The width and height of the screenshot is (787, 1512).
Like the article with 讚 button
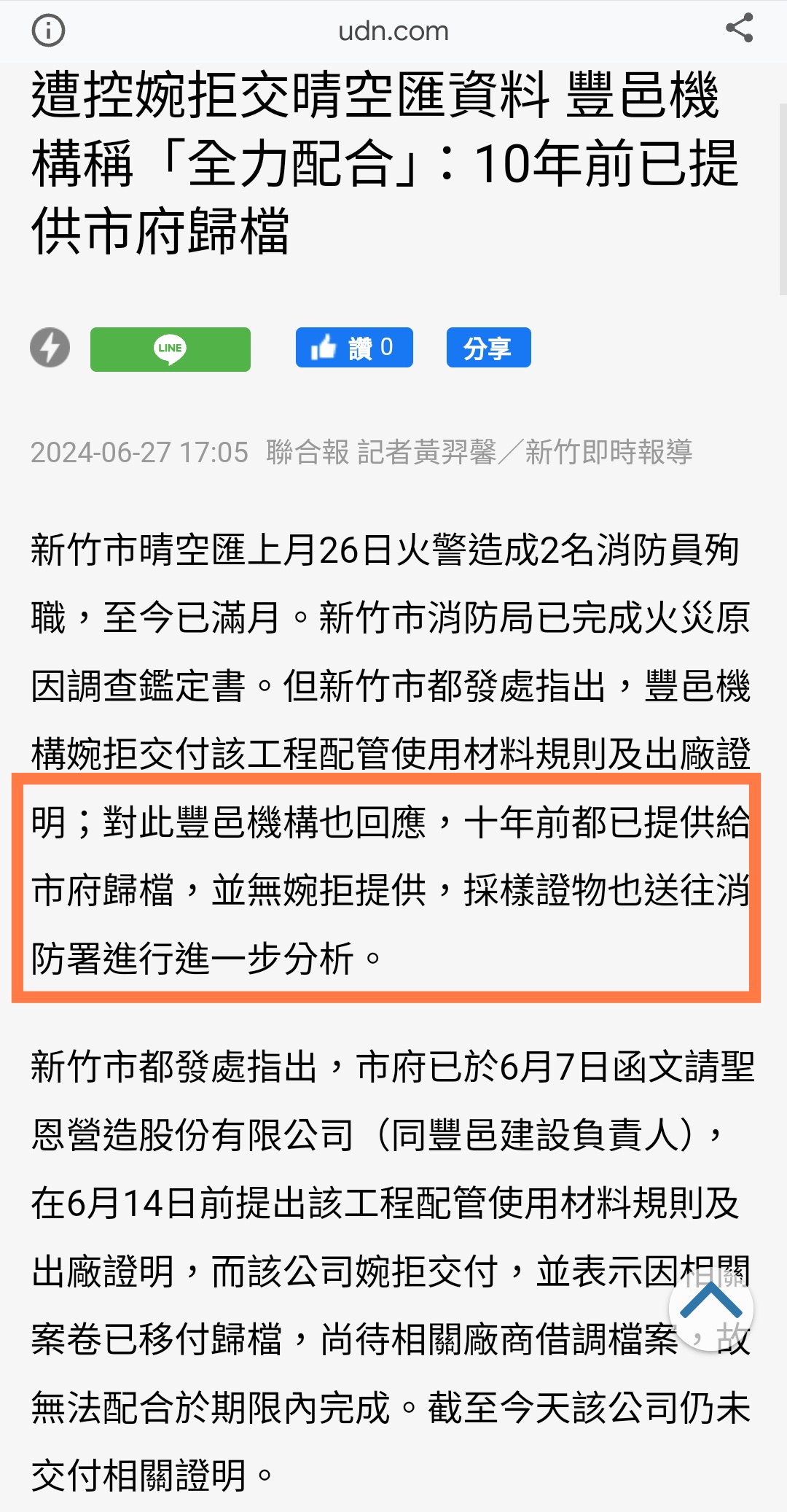click(x=354, y=348)
